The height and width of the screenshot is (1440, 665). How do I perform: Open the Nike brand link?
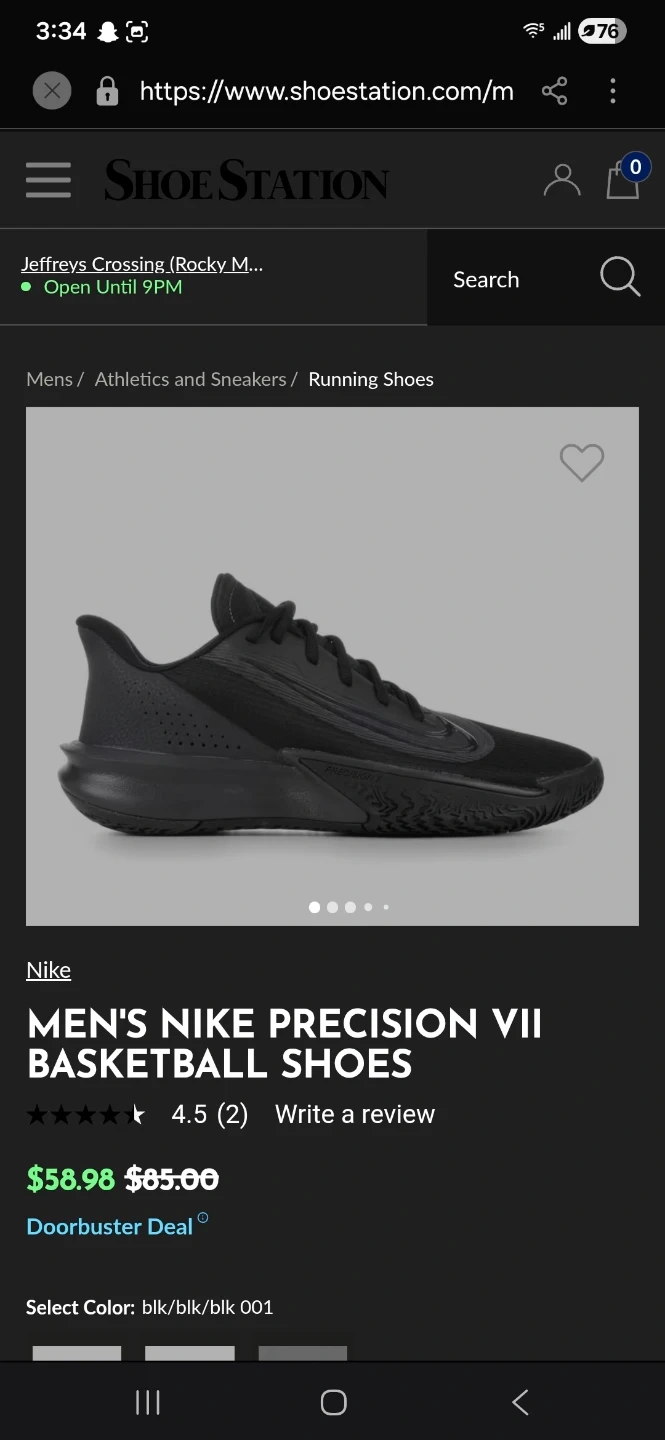click(x=48, y=970)
